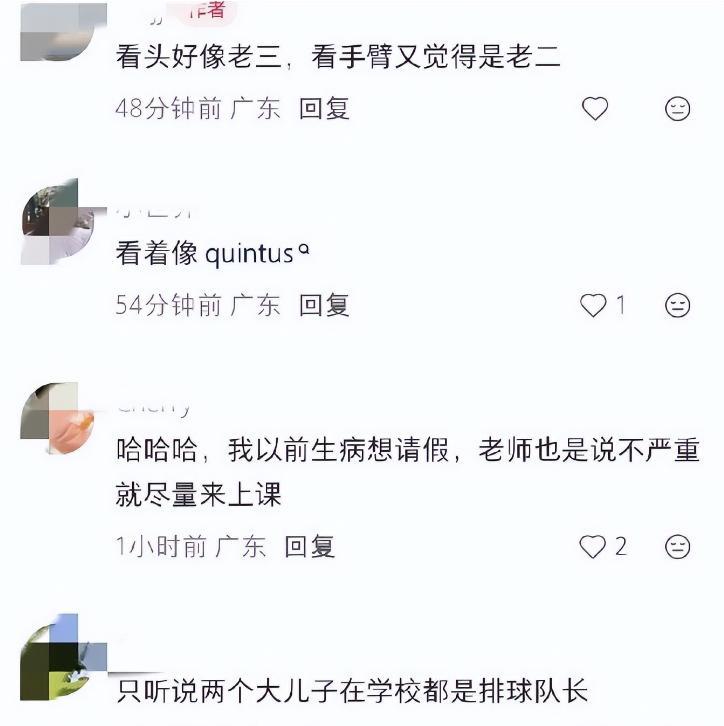Open avatar of the 生病想请假 commenter
Image resolution: width=724 pixels, height=726 pixels.
coord(57,418)
